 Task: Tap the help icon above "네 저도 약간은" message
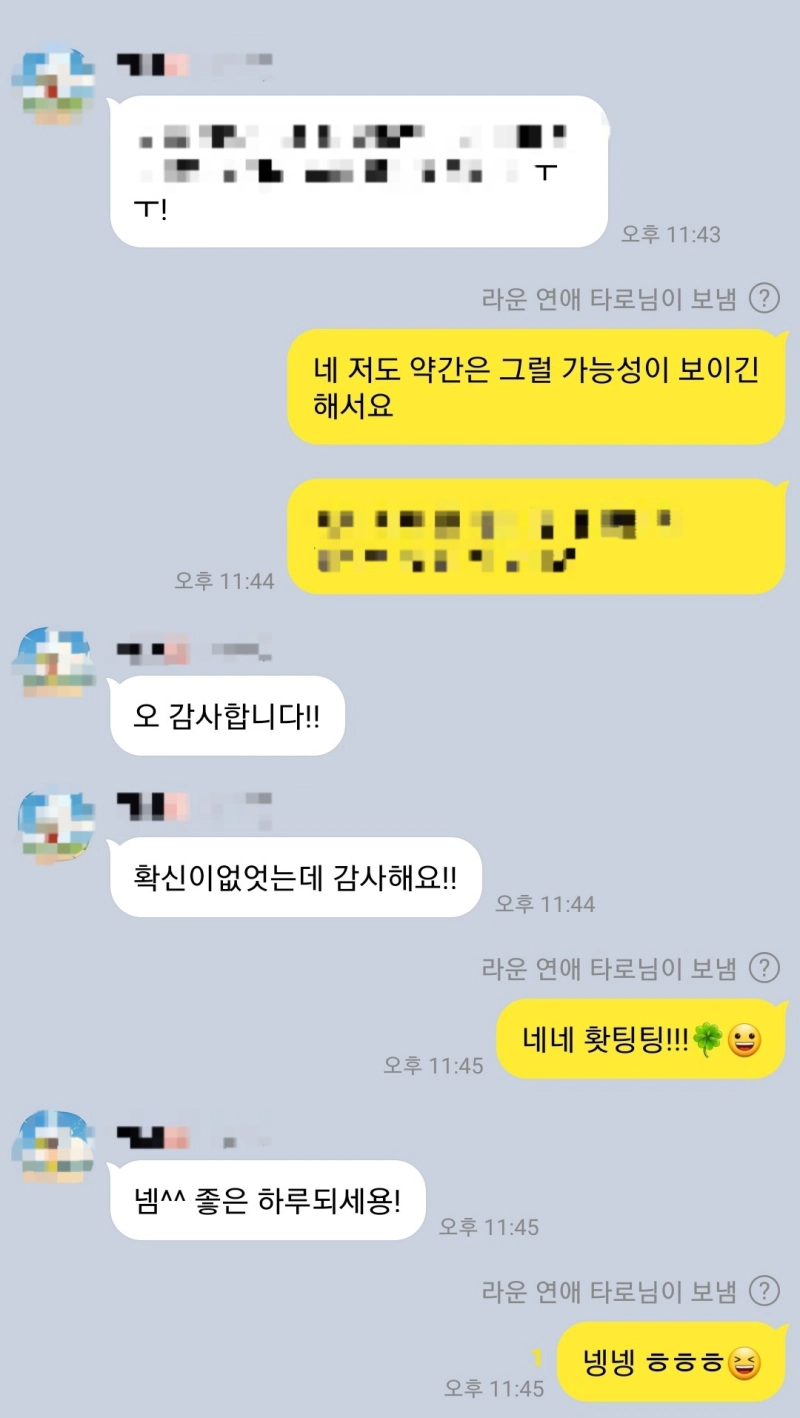(x=764, y=298)
